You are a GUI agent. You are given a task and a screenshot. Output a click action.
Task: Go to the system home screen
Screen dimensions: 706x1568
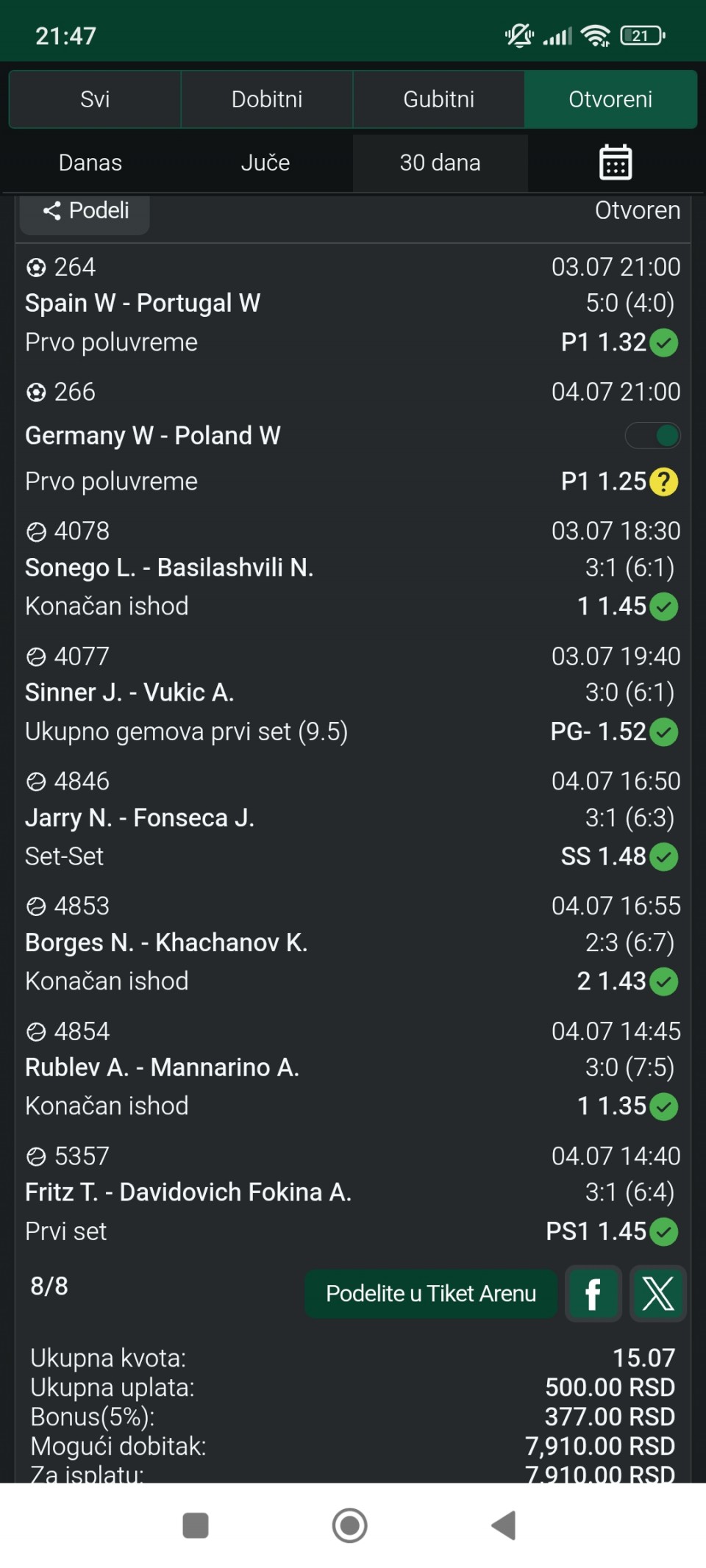click(x=349, y=1525)
